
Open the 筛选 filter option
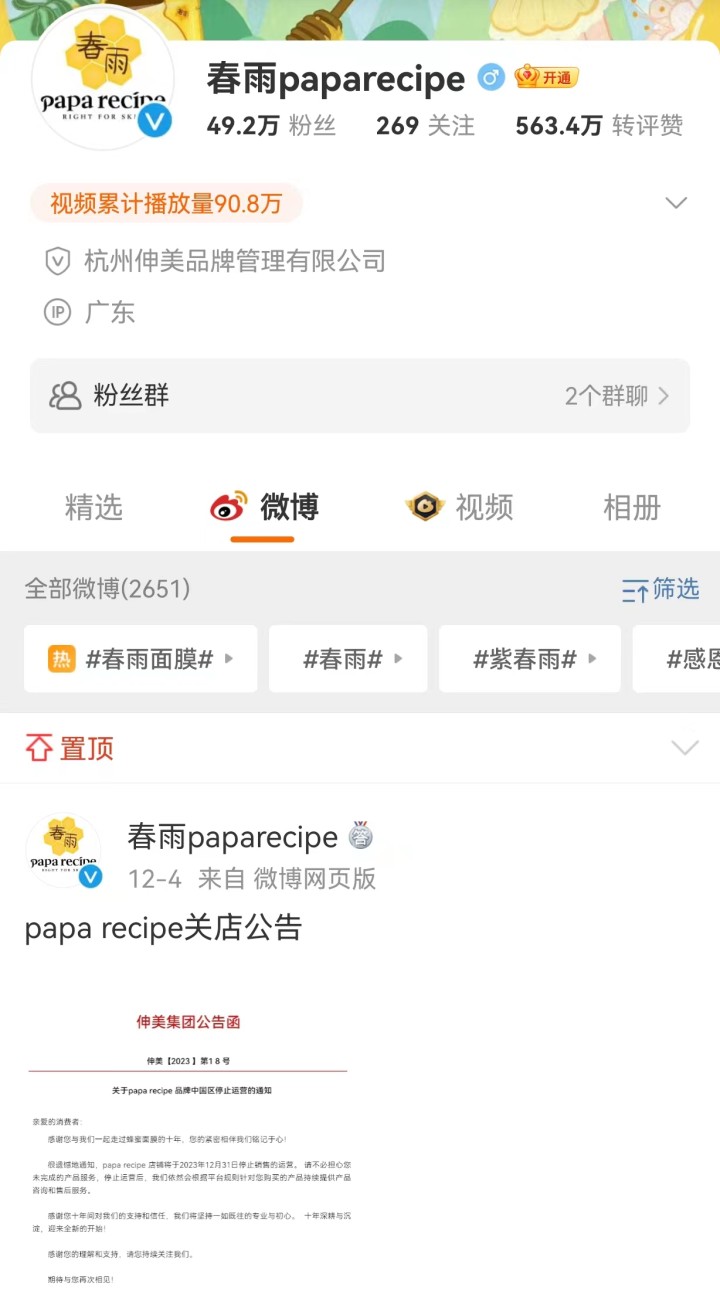(660, 590)
